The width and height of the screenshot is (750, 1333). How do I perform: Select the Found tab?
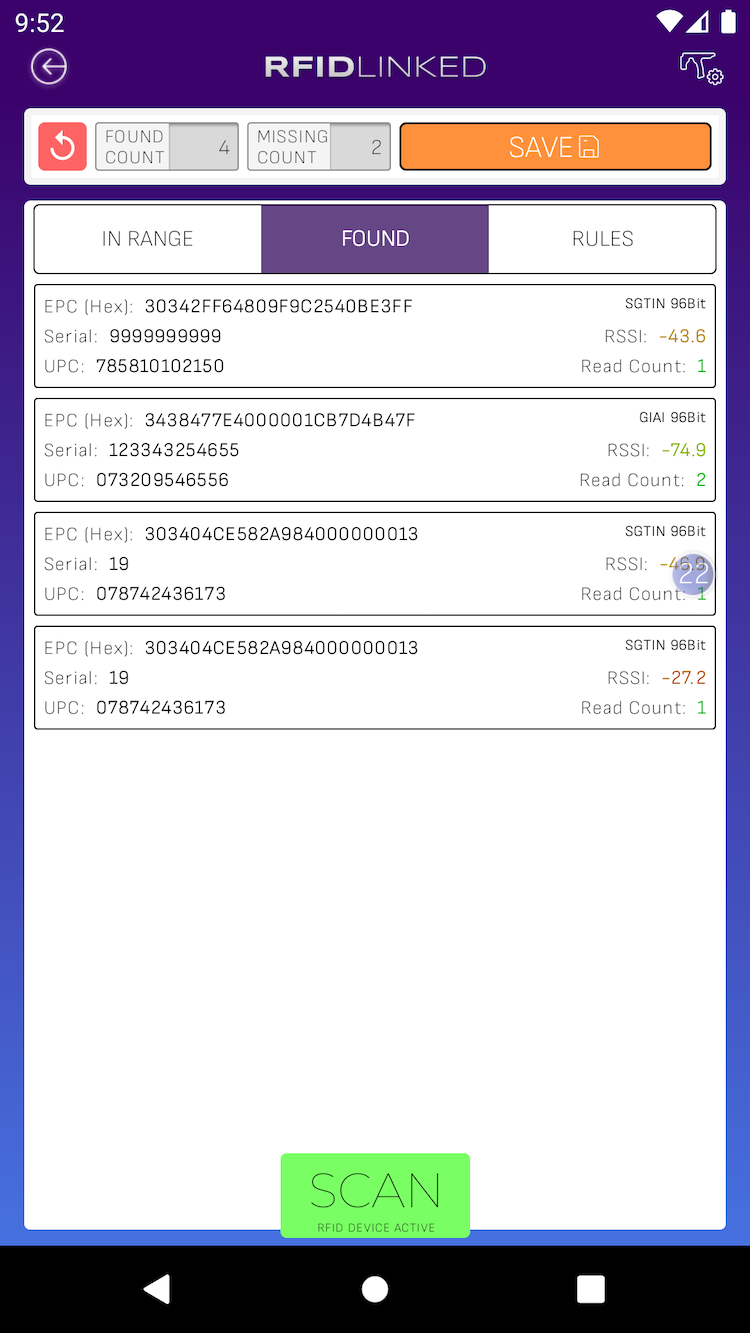[375, 239]
